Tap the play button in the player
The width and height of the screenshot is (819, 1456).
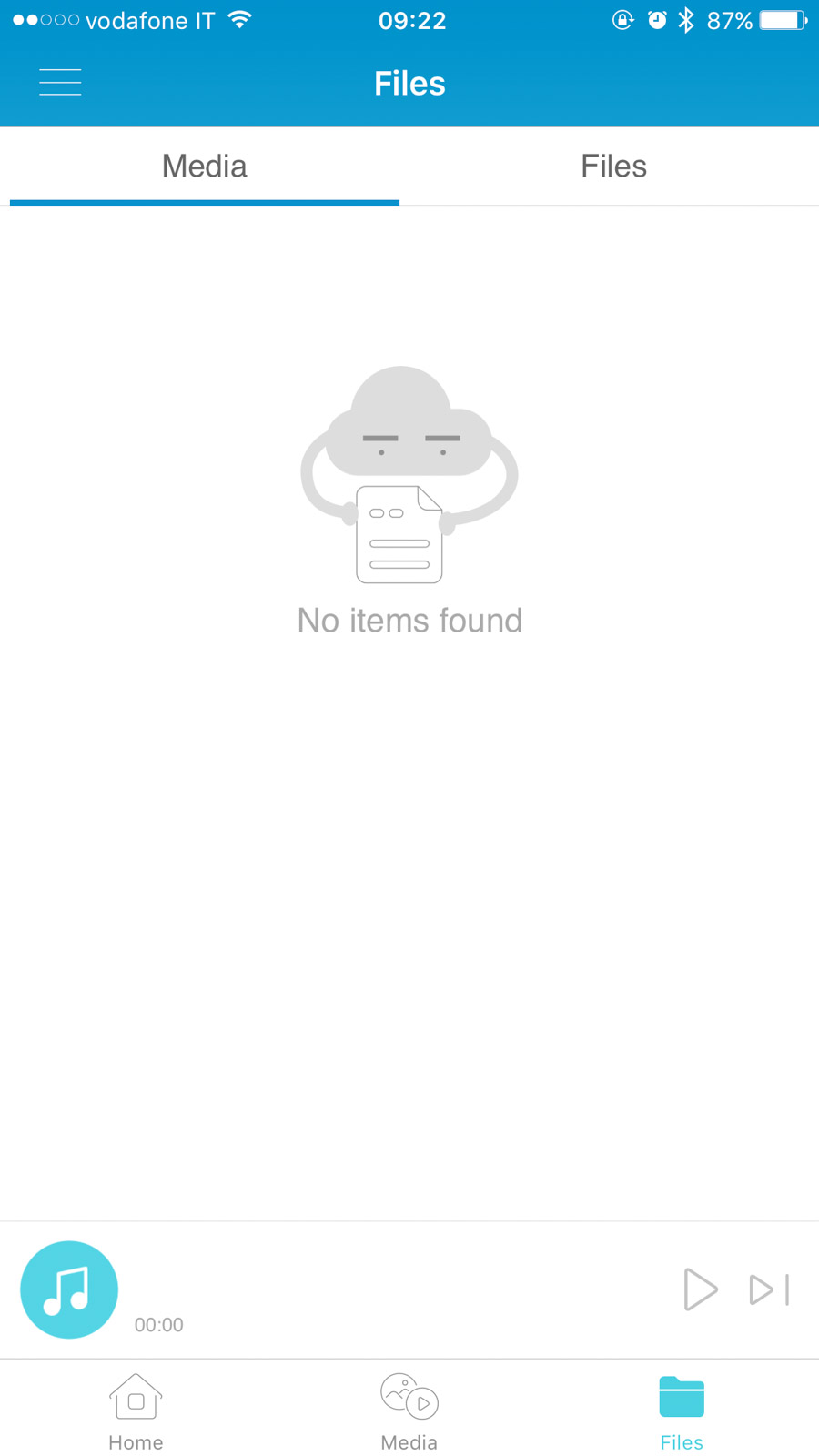click(700, 1289)
